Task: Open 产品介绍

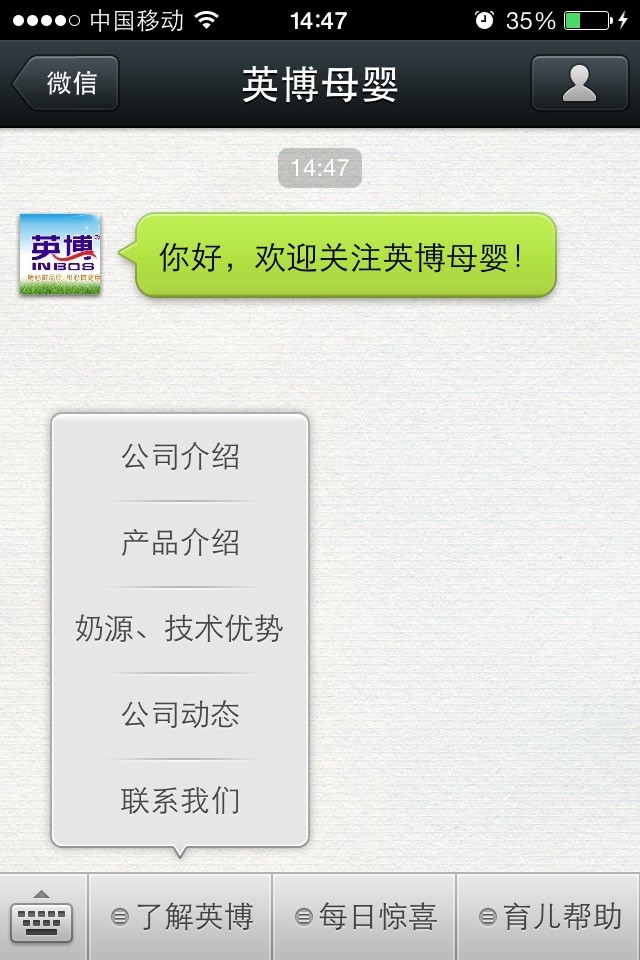Action: coord(180,543)
